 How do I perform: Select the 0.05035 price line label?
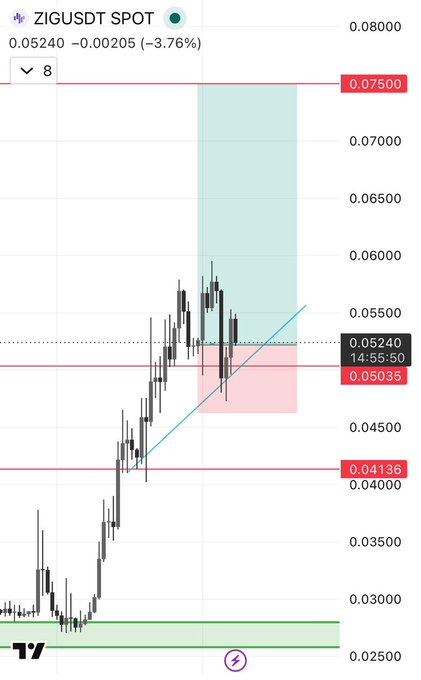coord(374,376)
